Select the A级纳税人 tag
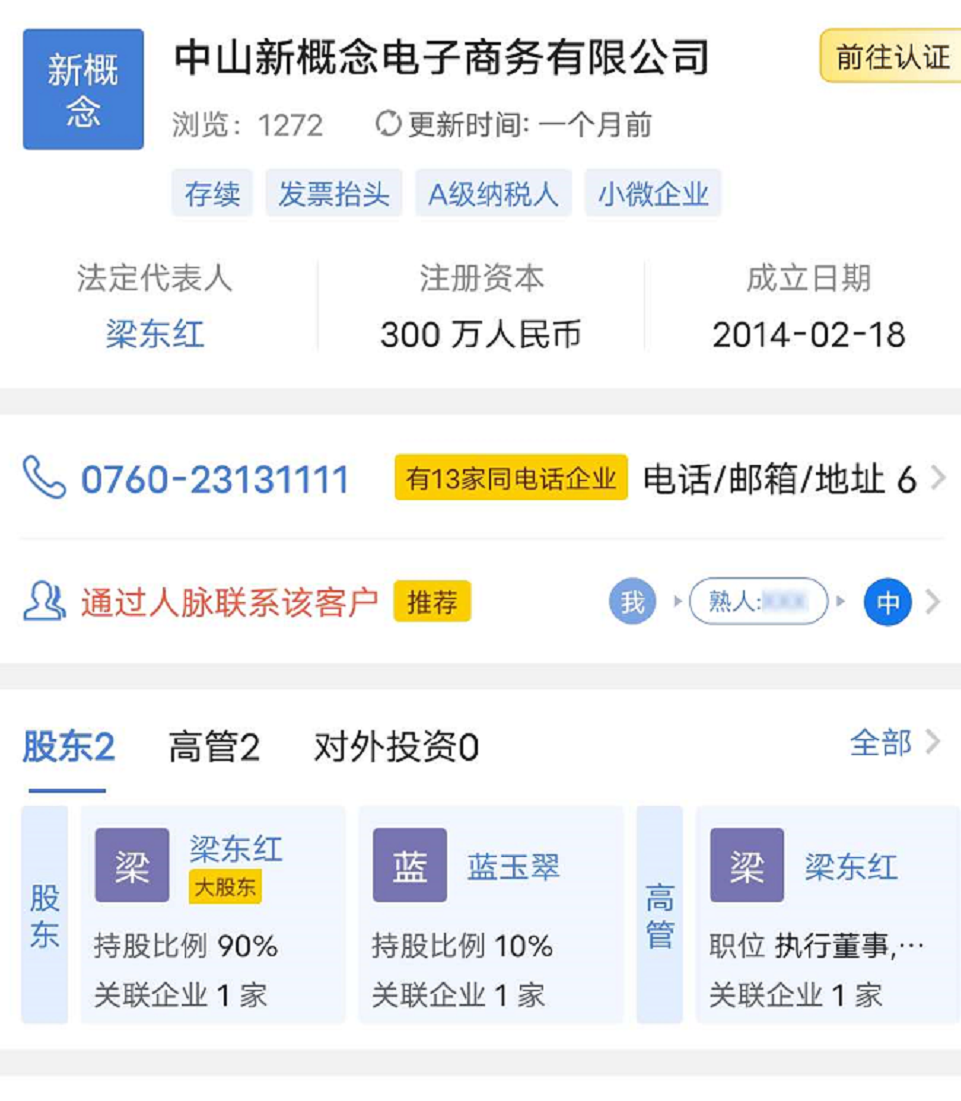This screenshot has height=1101, width=961. [493, 194]
